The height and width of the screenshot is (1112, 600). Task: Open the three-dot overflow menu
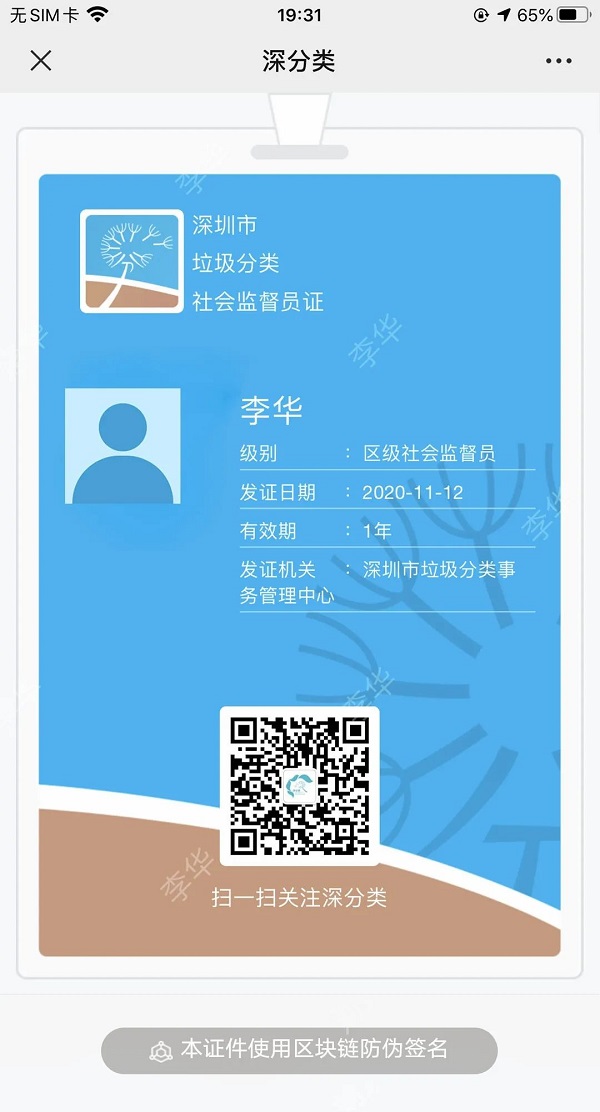click(x=558, y=61)
